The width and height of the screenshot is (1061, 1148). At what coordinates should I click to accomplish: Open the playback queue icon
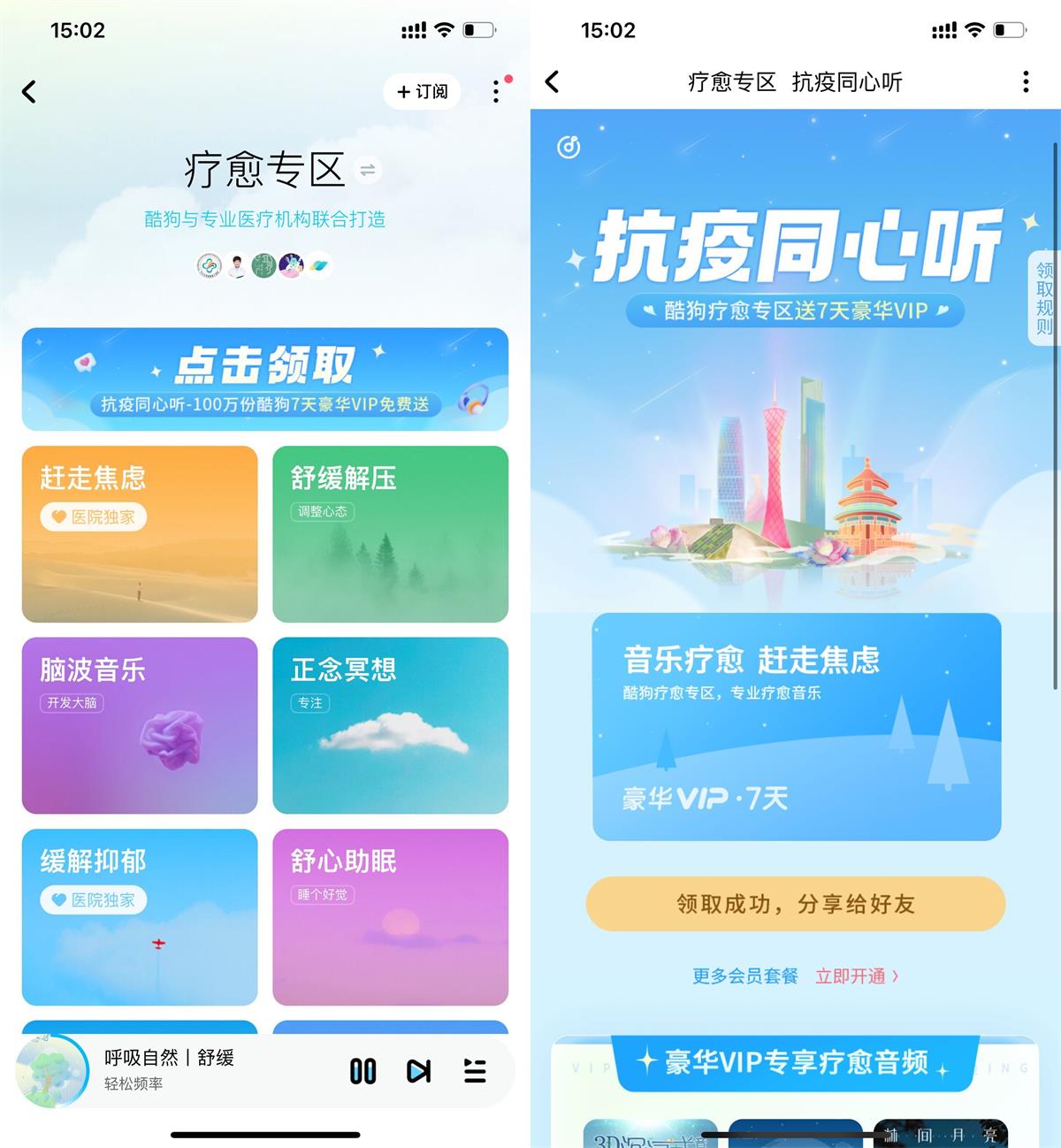coord(475,1071)
